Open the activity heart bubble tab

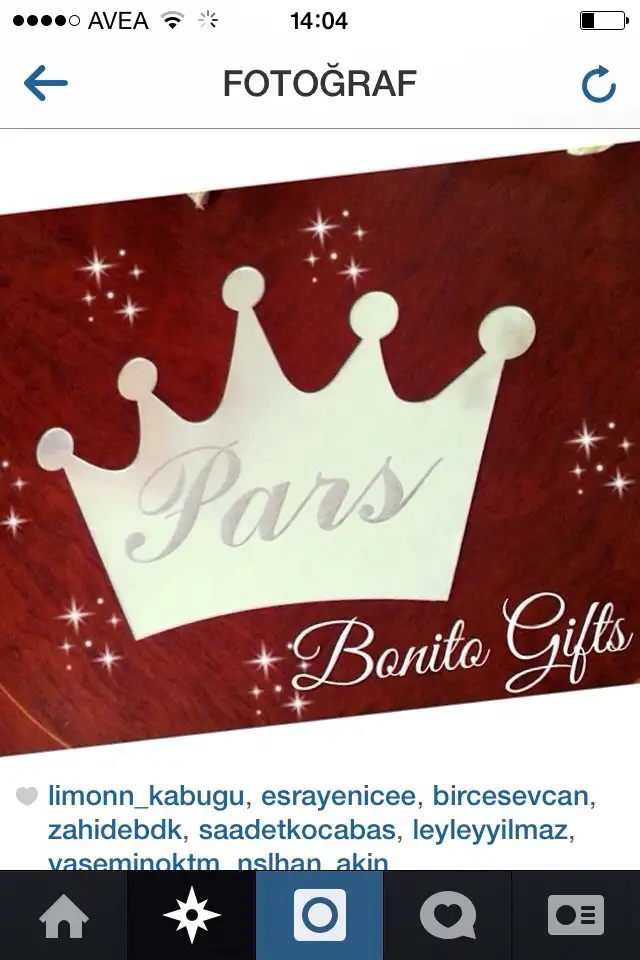click(x=448, y=915)
